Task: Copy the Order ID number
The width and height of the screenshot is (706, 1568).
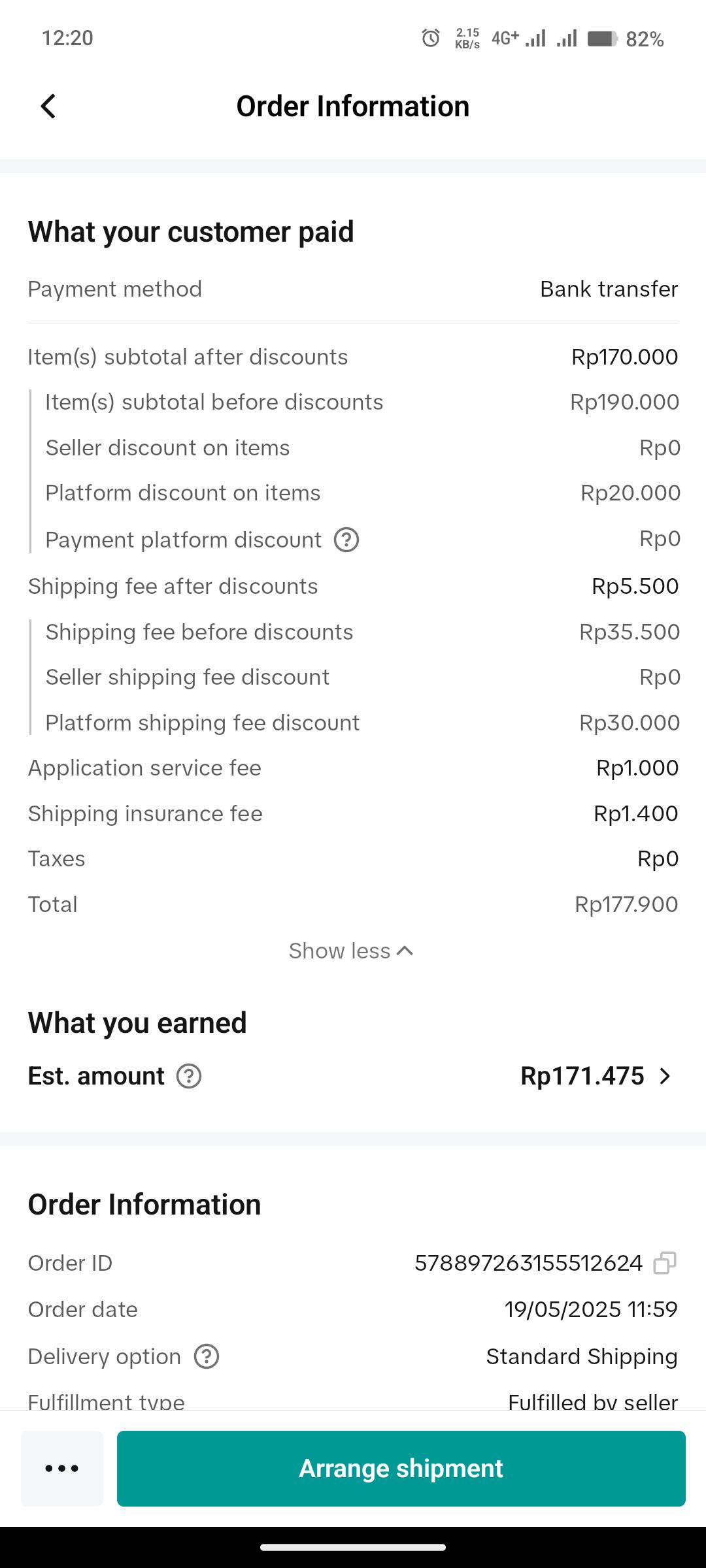Action: (x=665, y=1263)
